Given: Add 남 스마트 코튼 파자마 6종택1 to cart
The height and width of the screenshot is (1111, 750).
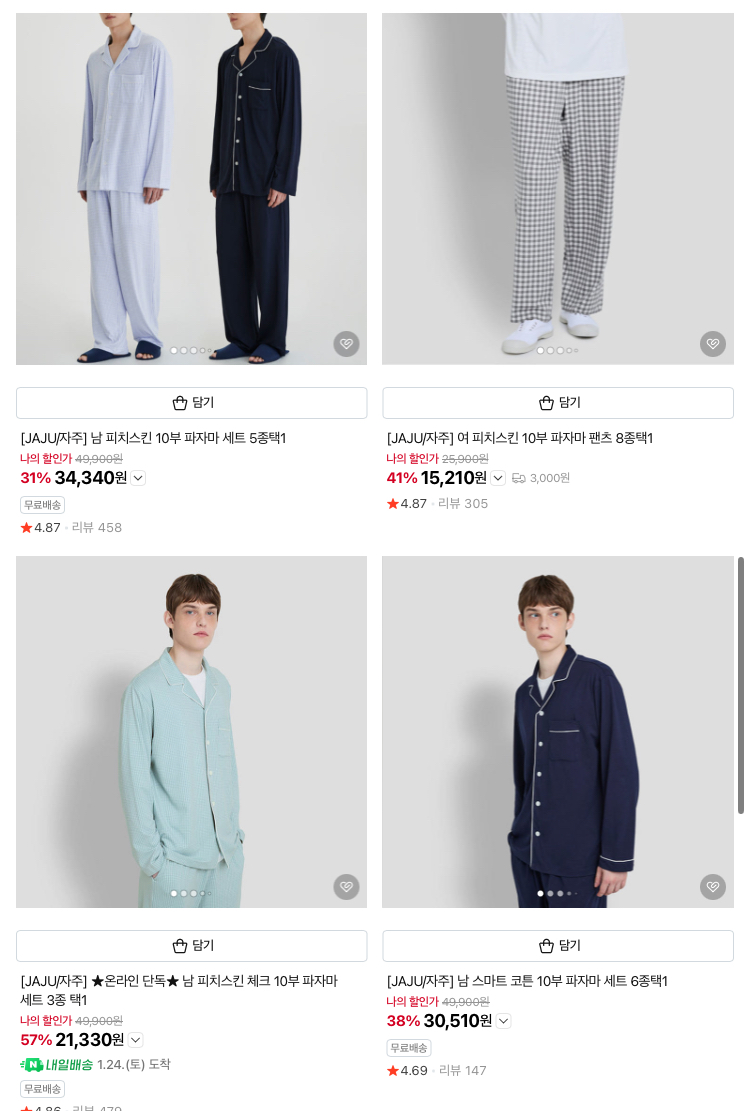Looking at the screenshot, I should coord(558,946).
